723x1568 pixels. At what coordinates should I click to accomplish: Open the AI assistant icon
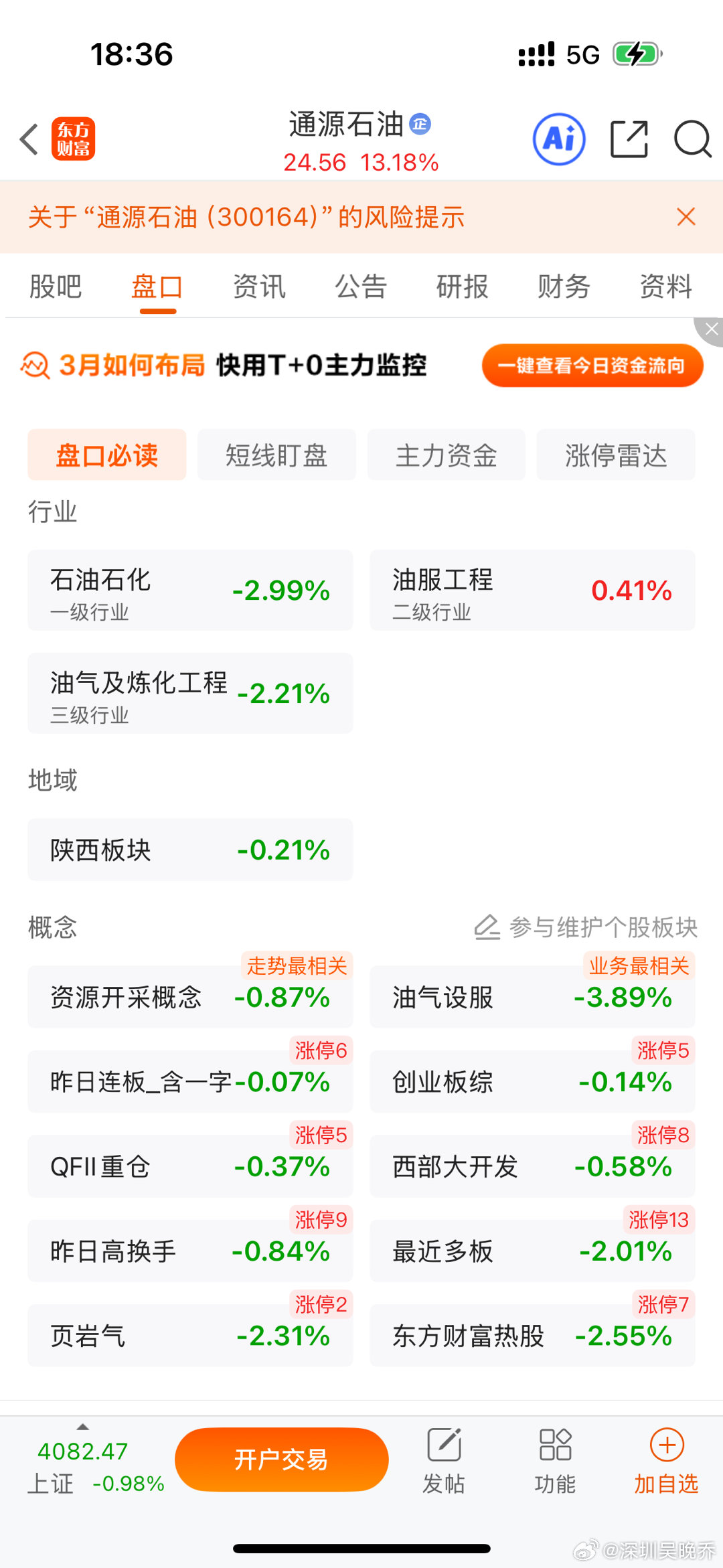558,139
